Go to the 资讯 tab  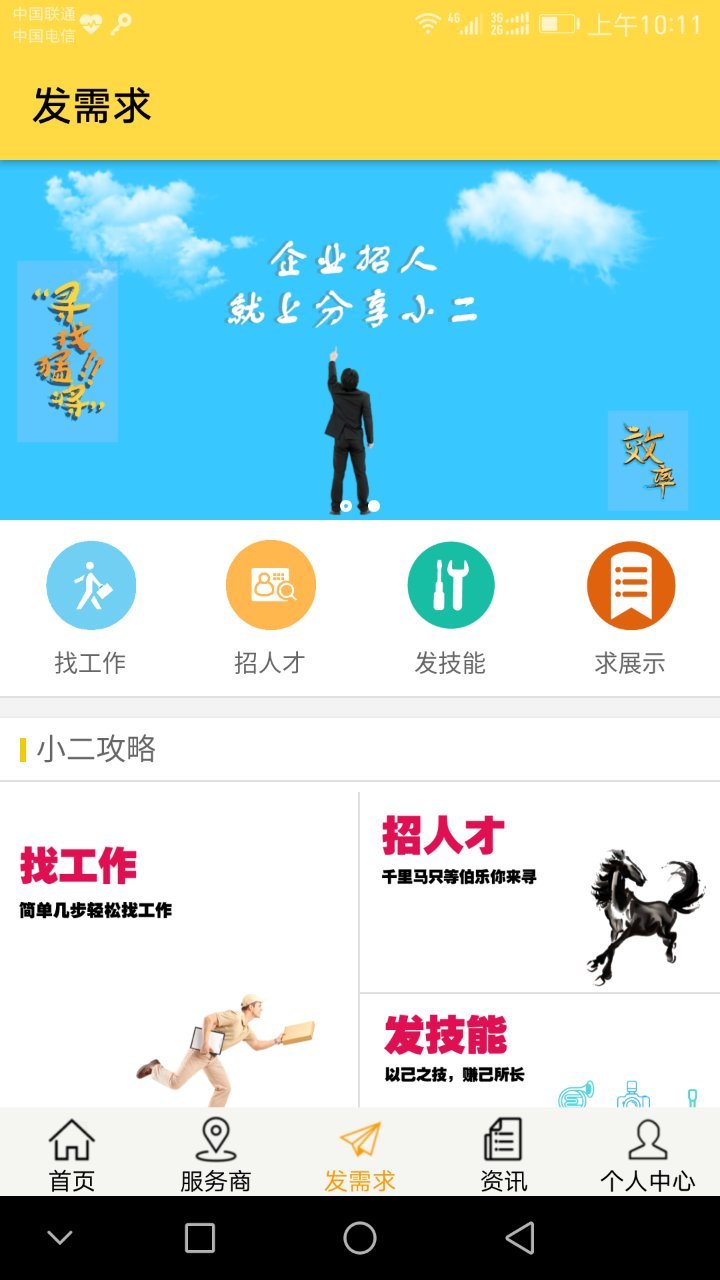coord(503,1155)
